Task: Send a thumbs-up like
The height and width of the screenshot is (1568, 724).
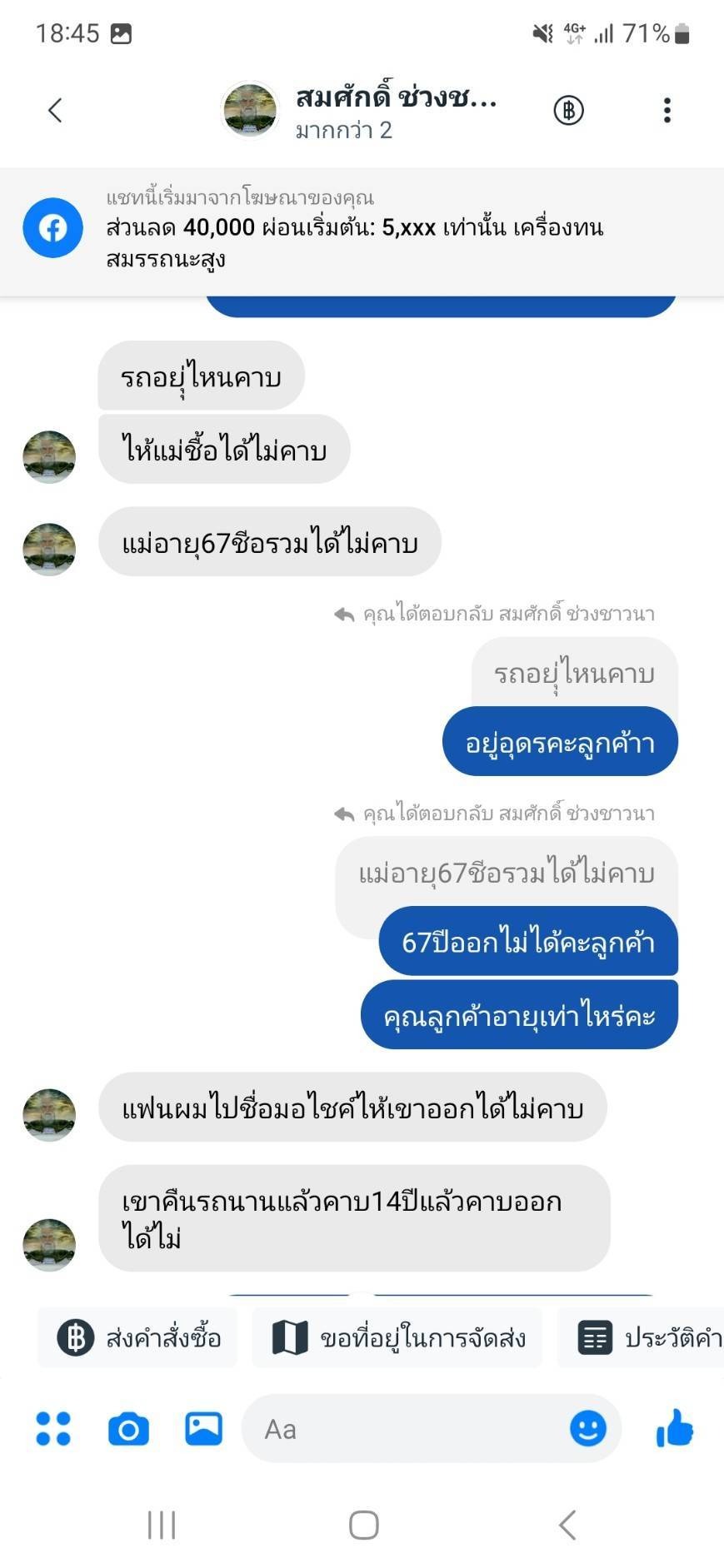Action: coord(675,1429)
